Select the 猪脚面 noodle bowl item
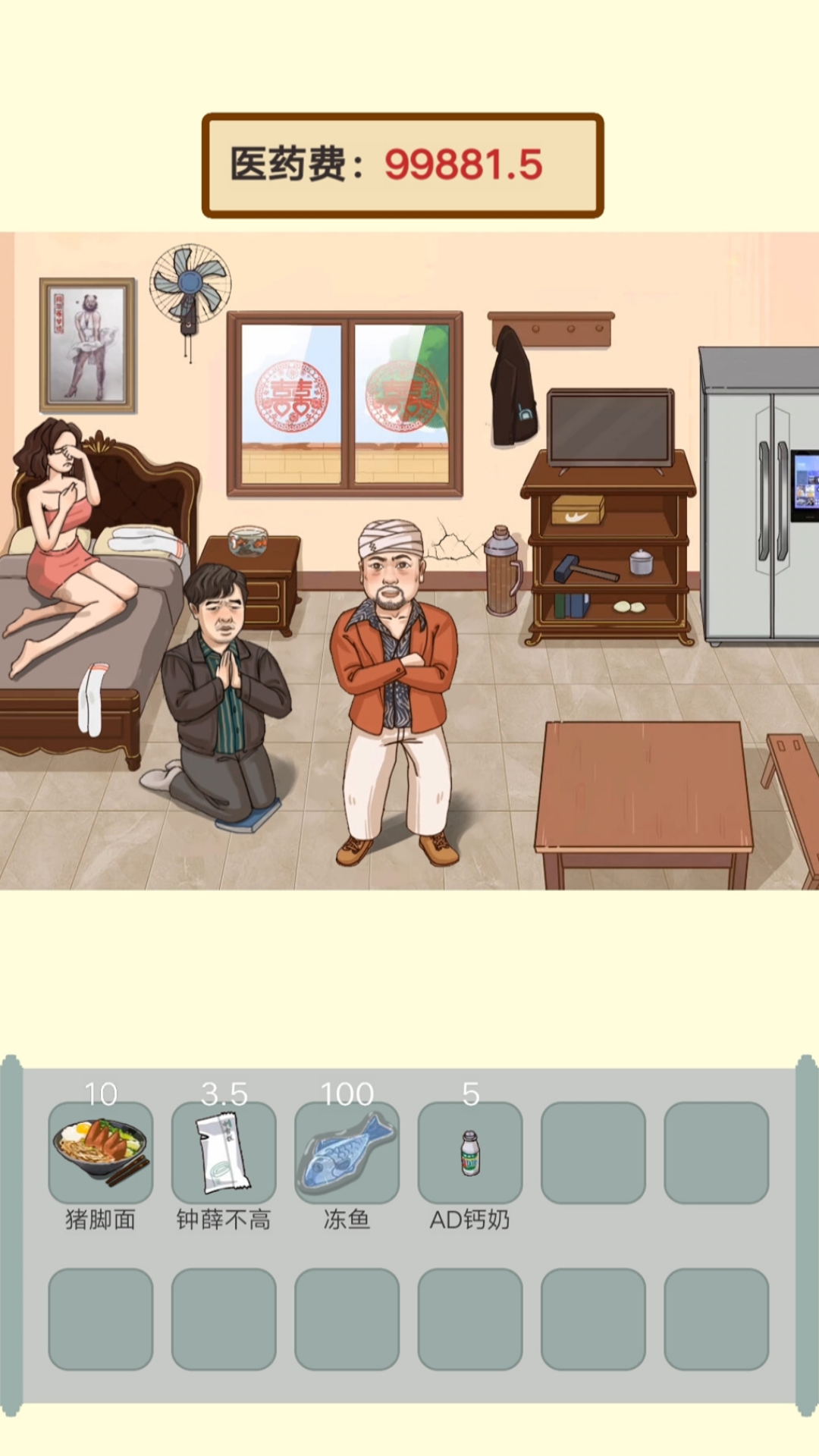The height and width of the screenshot is (1456, 819). [x=100, y=1152]
